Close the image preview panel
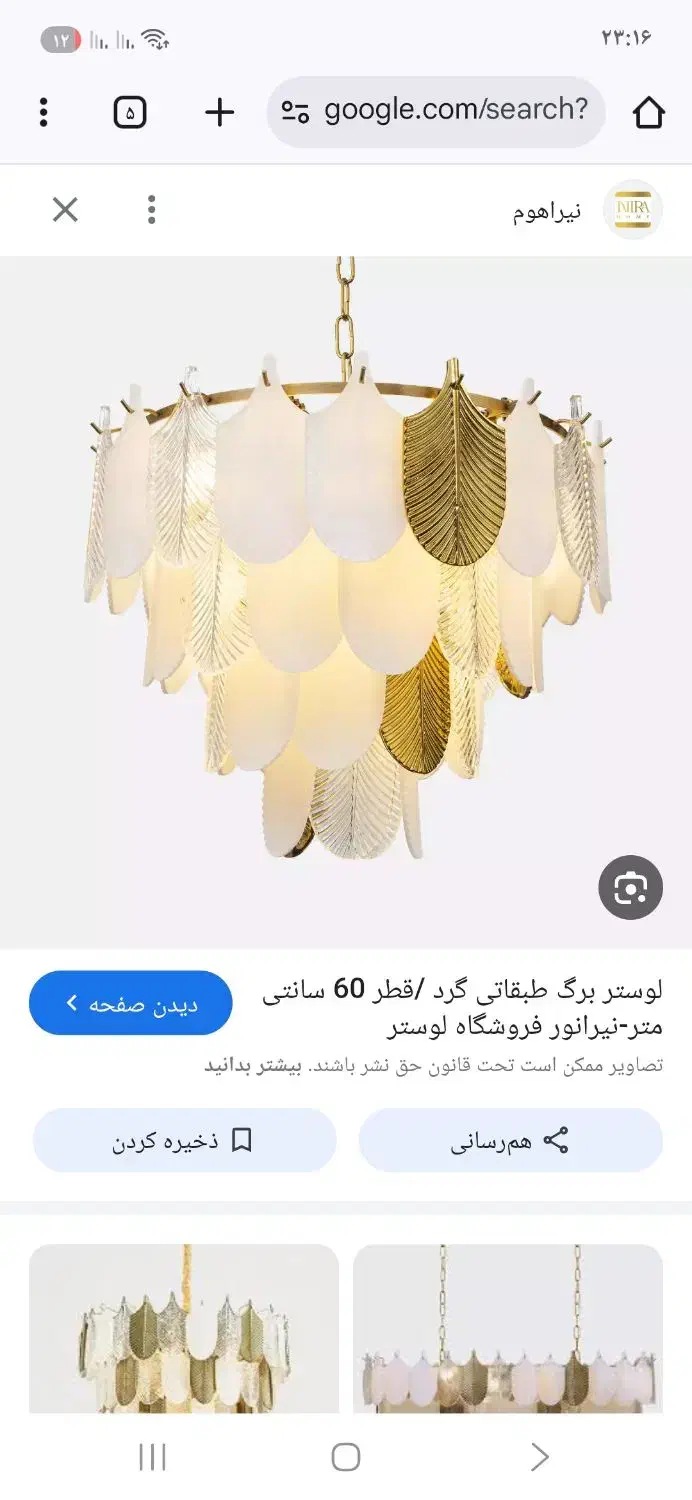The image size is (692, 1500). click(x=65, y=210)
